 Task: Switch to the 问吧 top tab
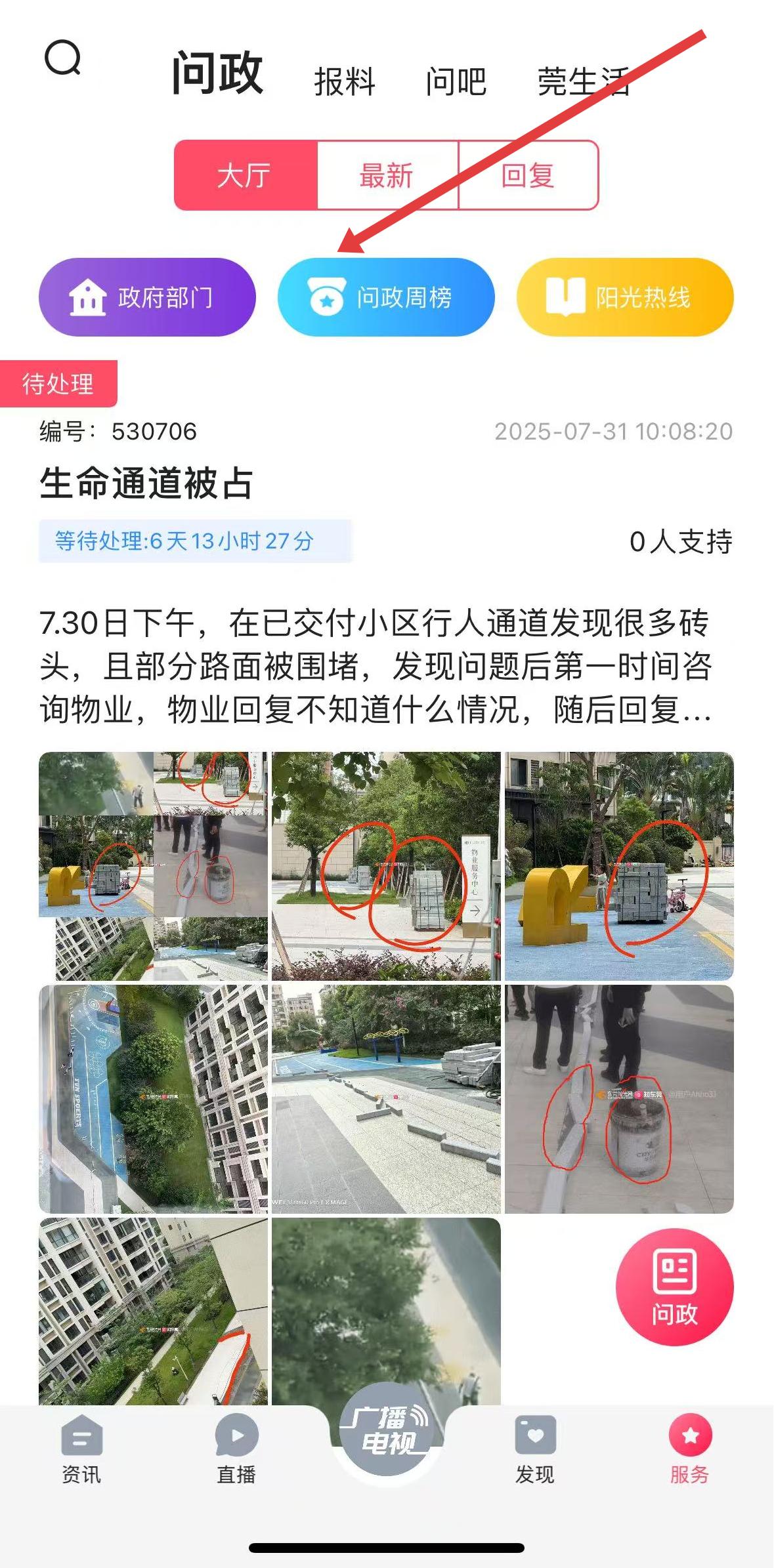[x=456, y=82]
